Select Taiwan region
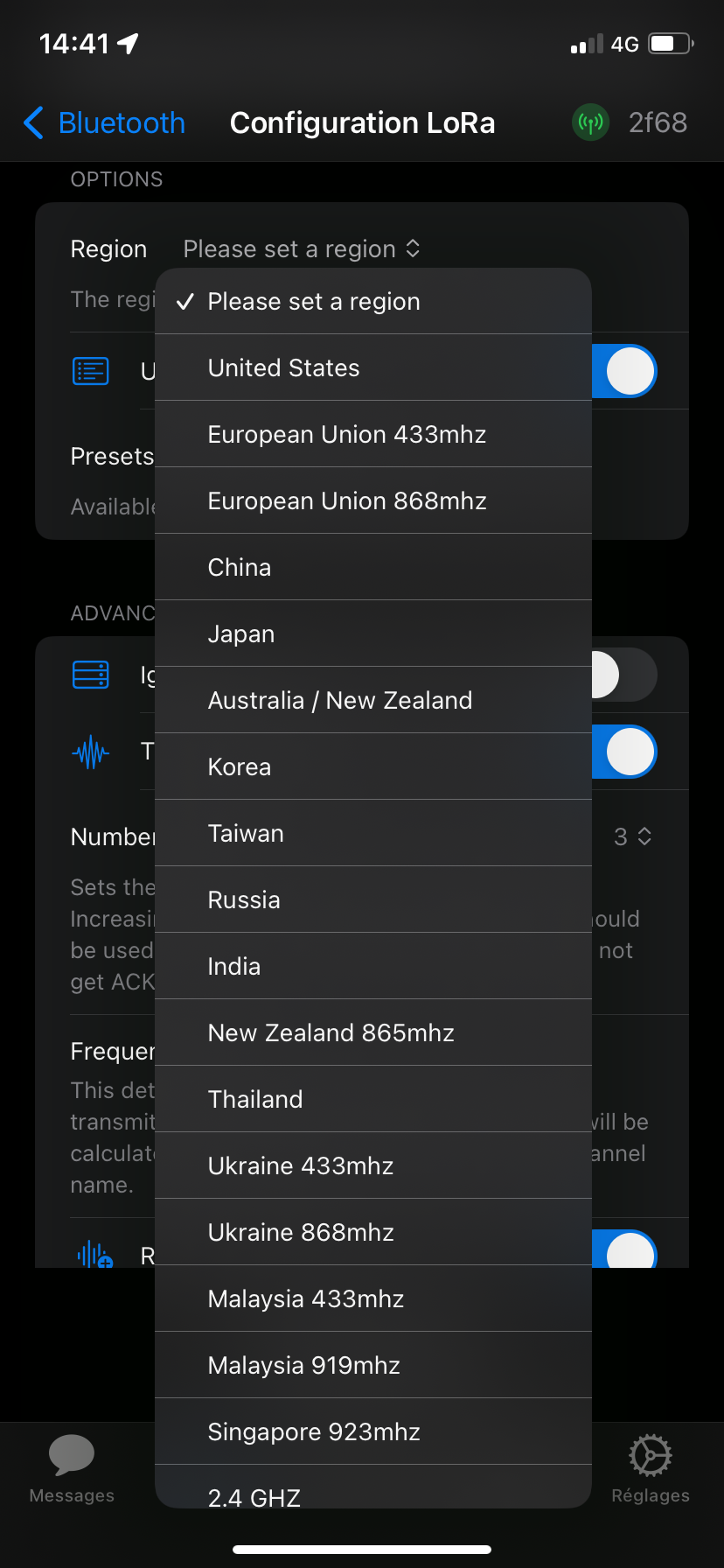 pyautogui.click(x=373, y=833)
